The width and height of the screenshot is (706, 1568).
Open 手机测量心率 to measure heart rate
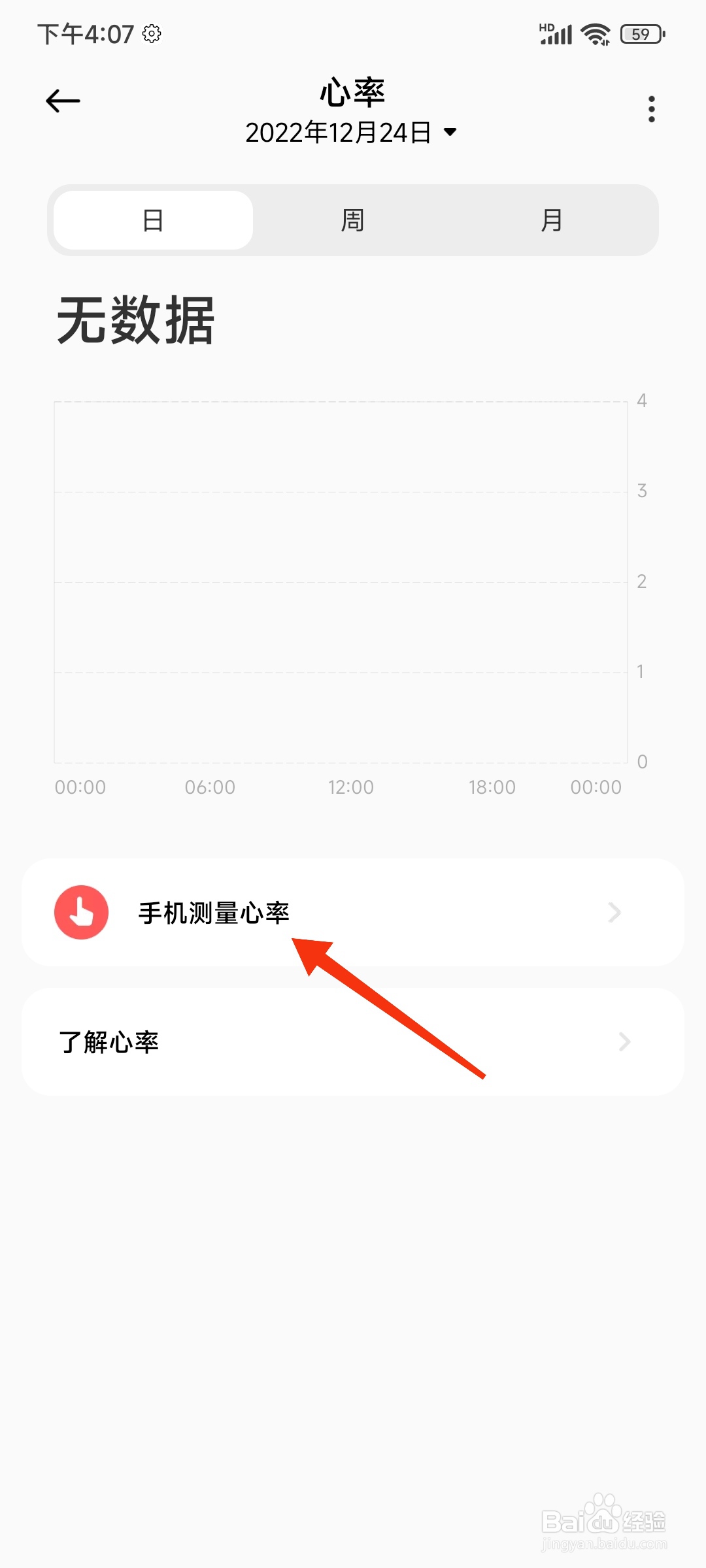pos(216,912)
